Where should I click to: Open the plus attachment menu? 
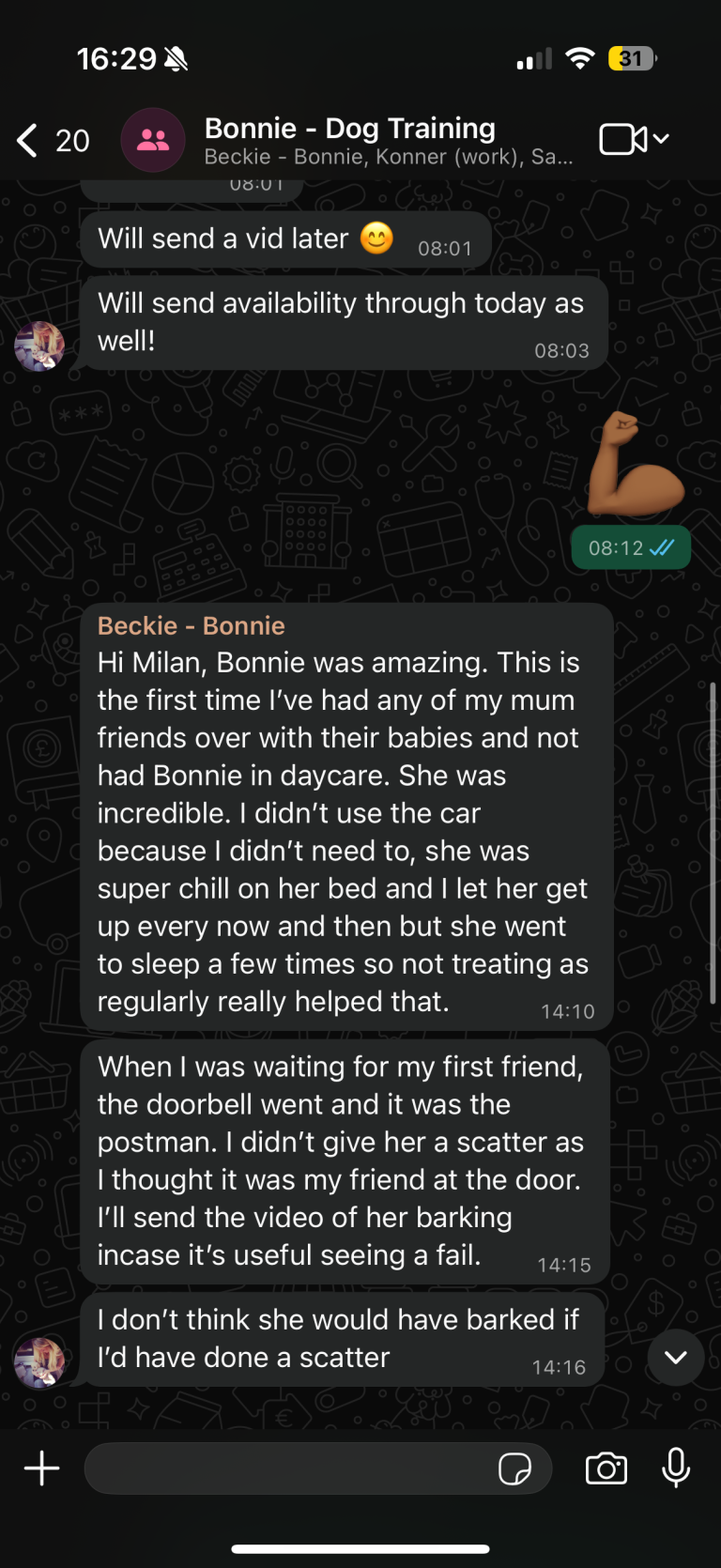click(41, 1468)
